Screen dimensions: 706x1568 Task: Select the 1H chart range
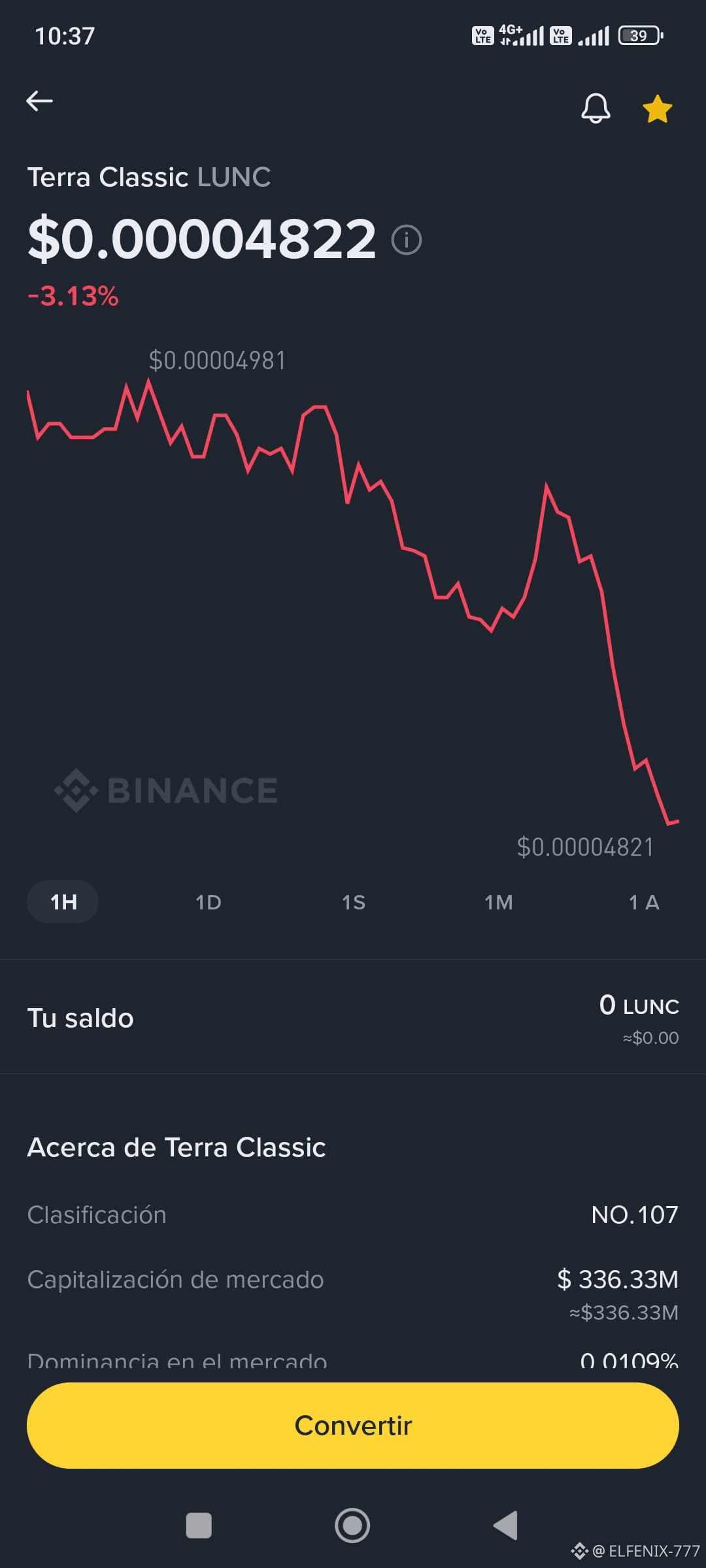pos(63,902)
